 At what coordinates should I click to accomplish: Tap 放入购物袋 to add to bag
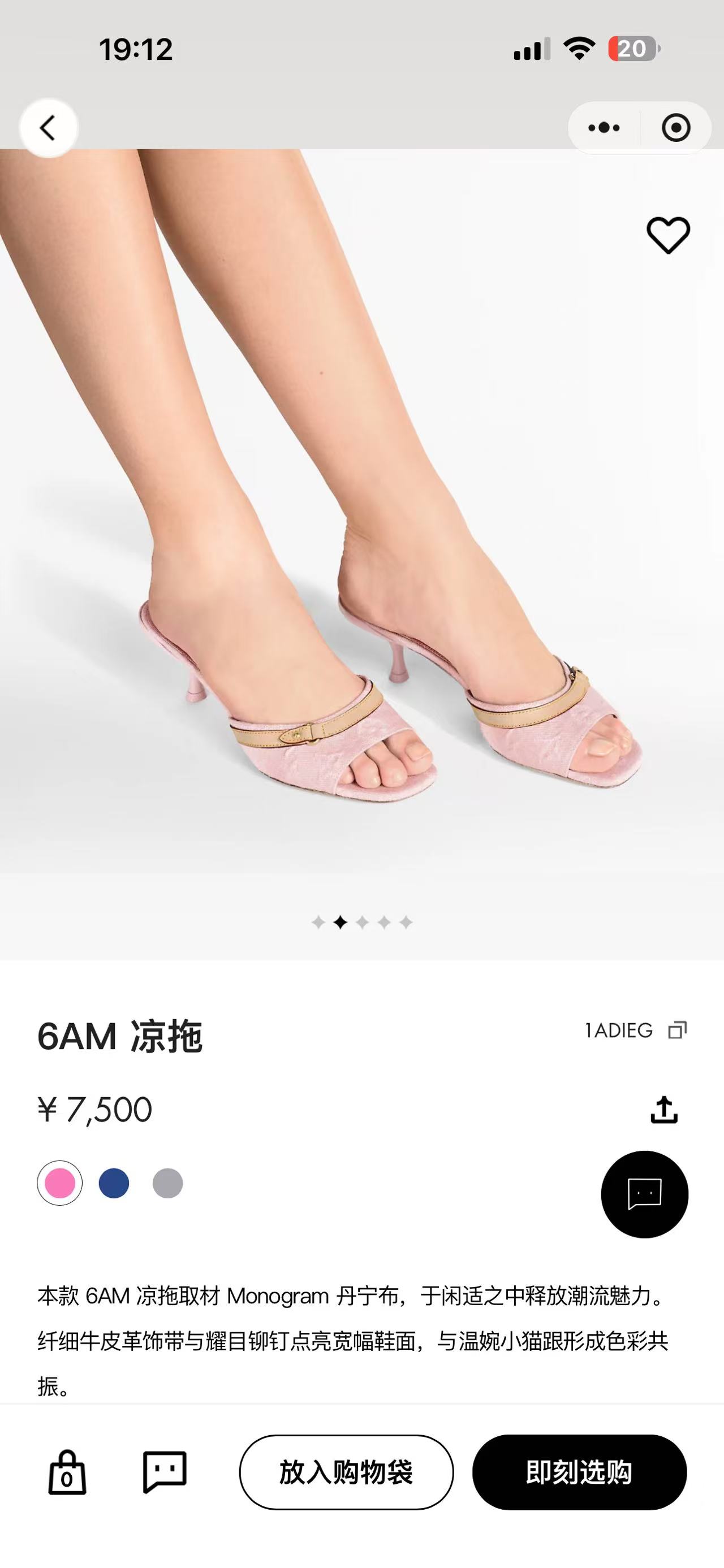346,1472
